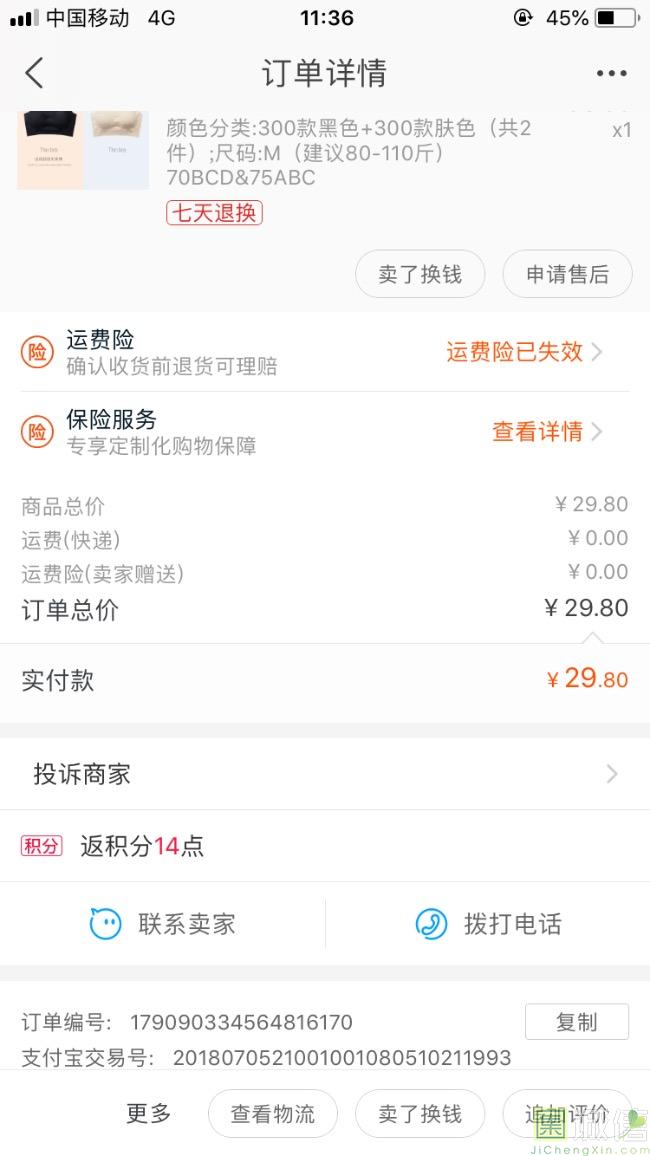Open the 更多 options in bottom bar

pos(148,1113)
